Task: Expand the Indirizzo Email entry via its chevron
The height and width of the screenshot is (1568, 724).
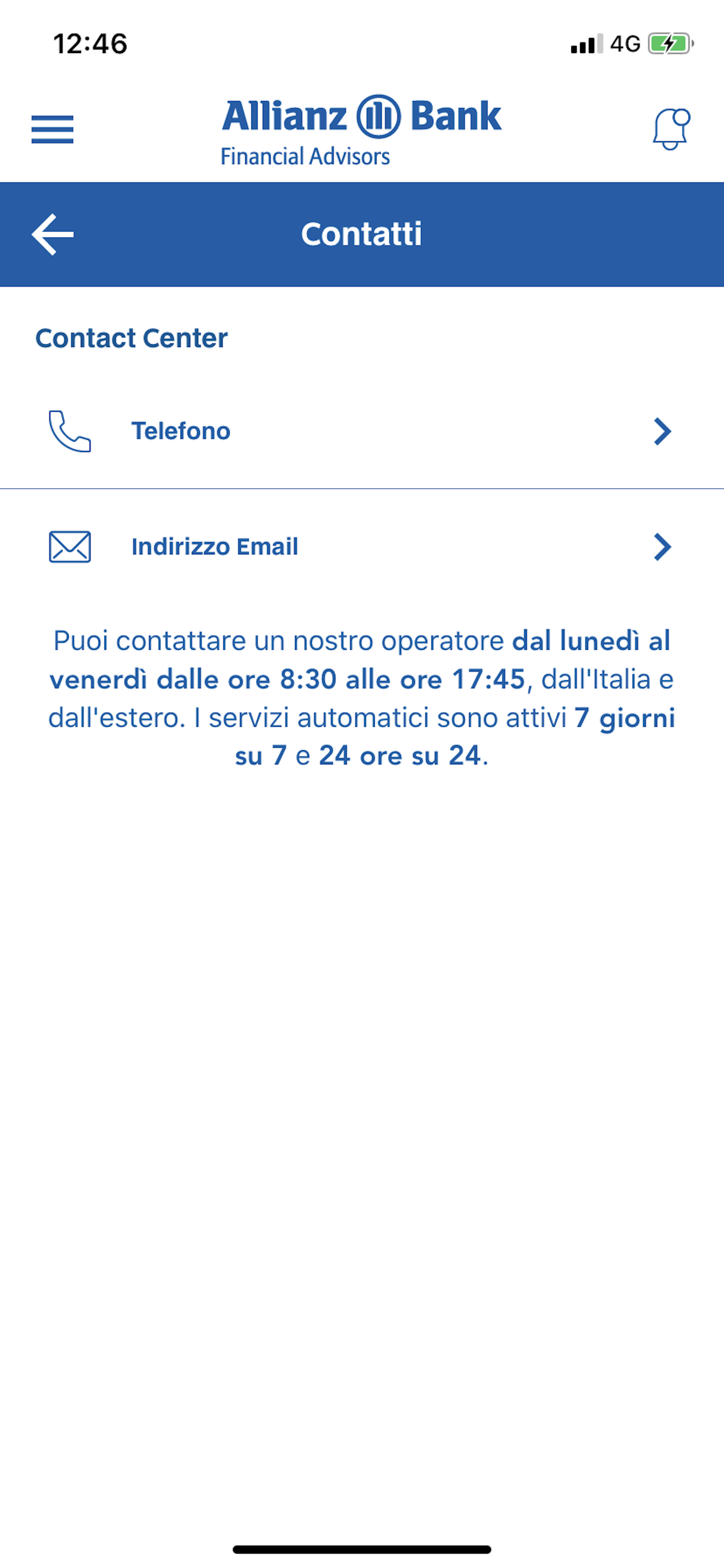Action: (x=663, y=547)
